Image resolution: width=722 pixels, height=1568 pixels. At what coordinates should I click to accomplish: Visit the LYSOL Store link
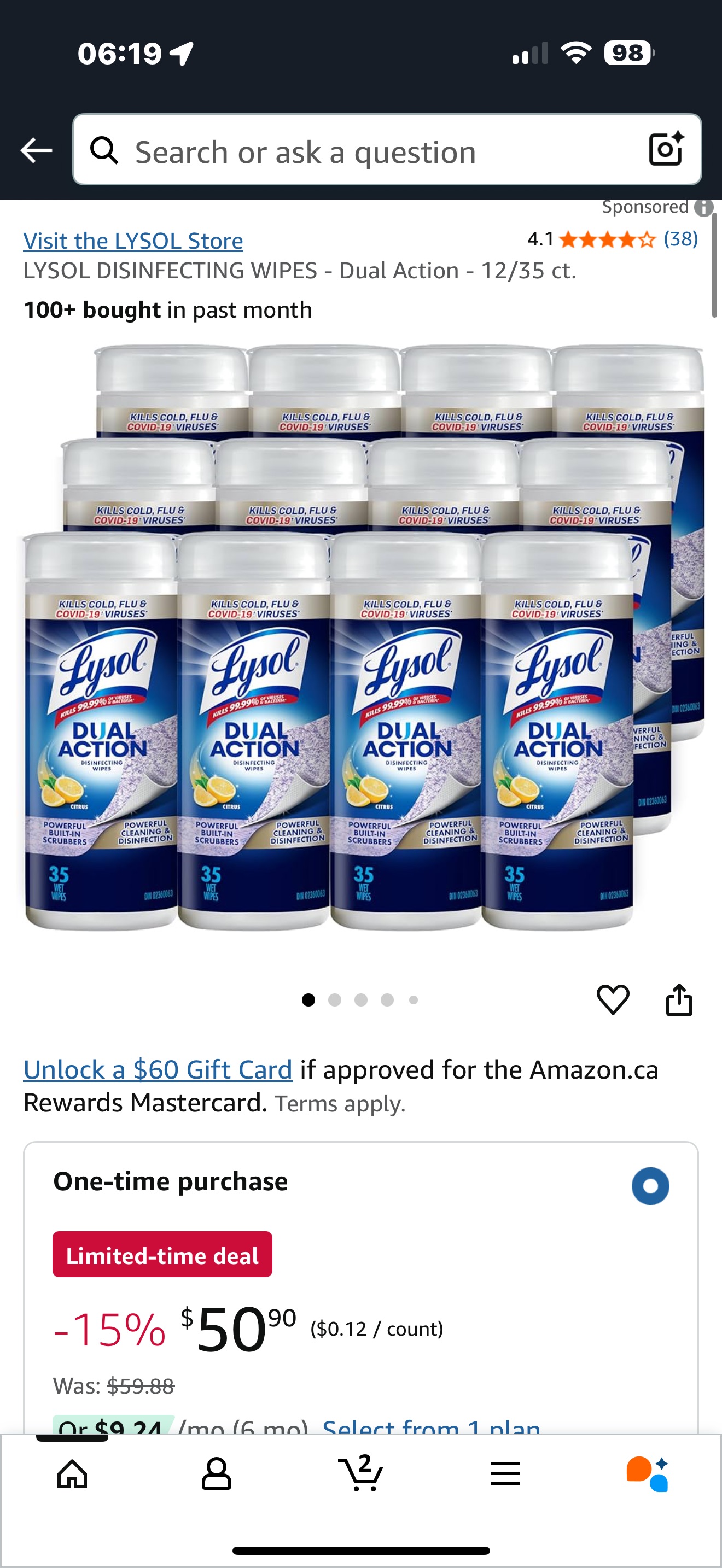click(133, 241)
